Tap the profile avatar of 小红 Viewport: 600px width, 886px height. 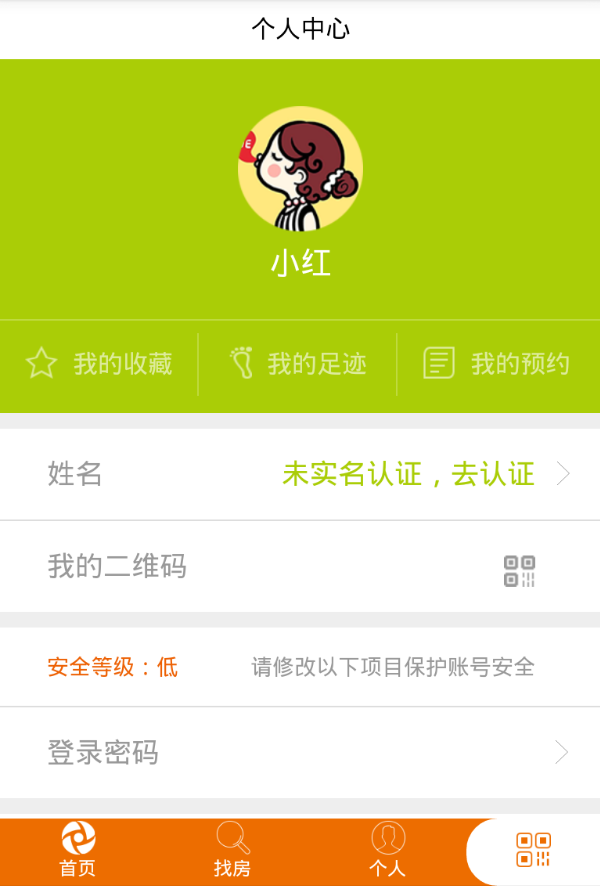[300, 168]
